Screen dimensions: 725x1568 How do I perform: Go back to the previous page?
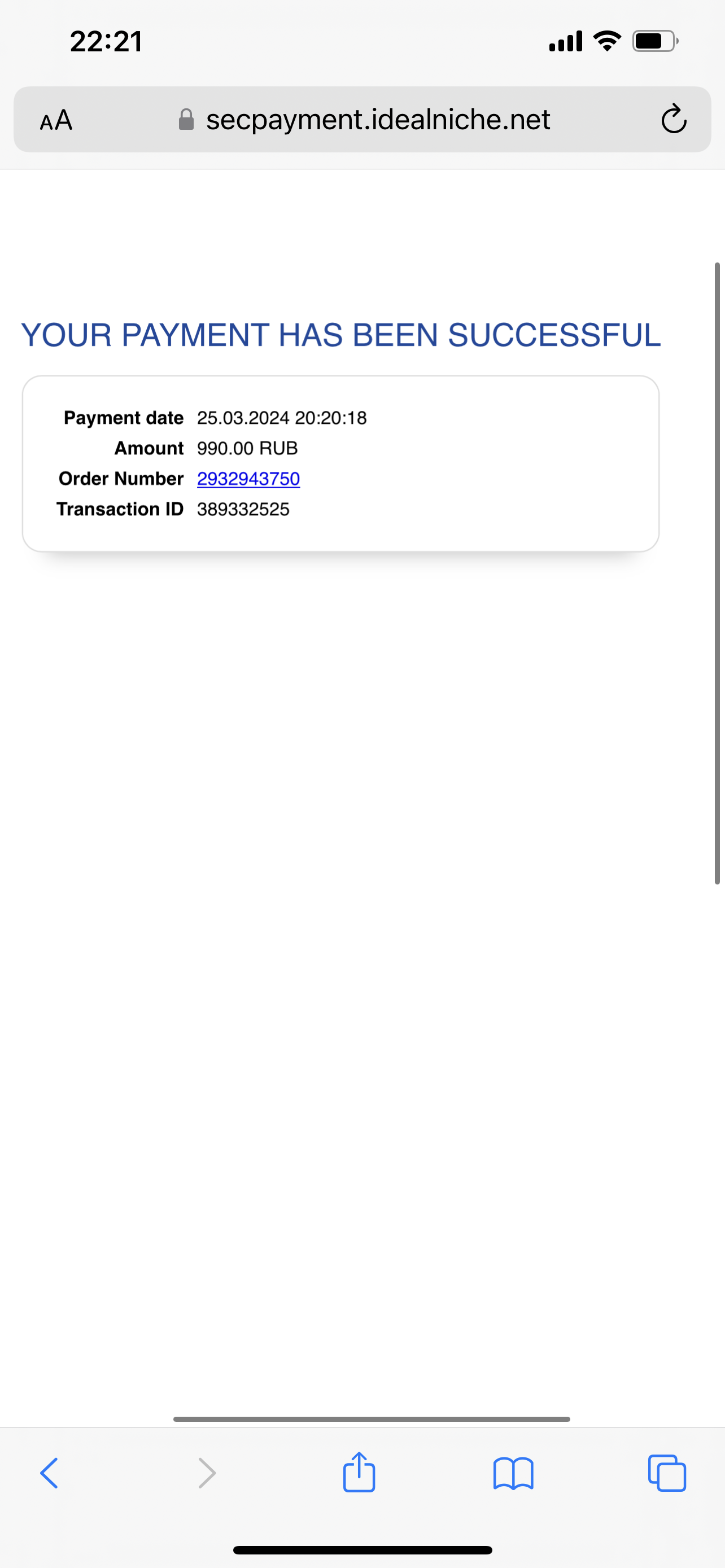click(49, 1474)
